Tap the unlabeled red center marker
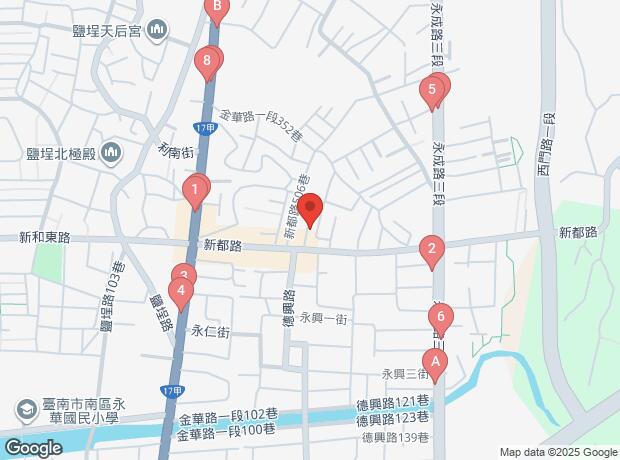 pos(310,208)
